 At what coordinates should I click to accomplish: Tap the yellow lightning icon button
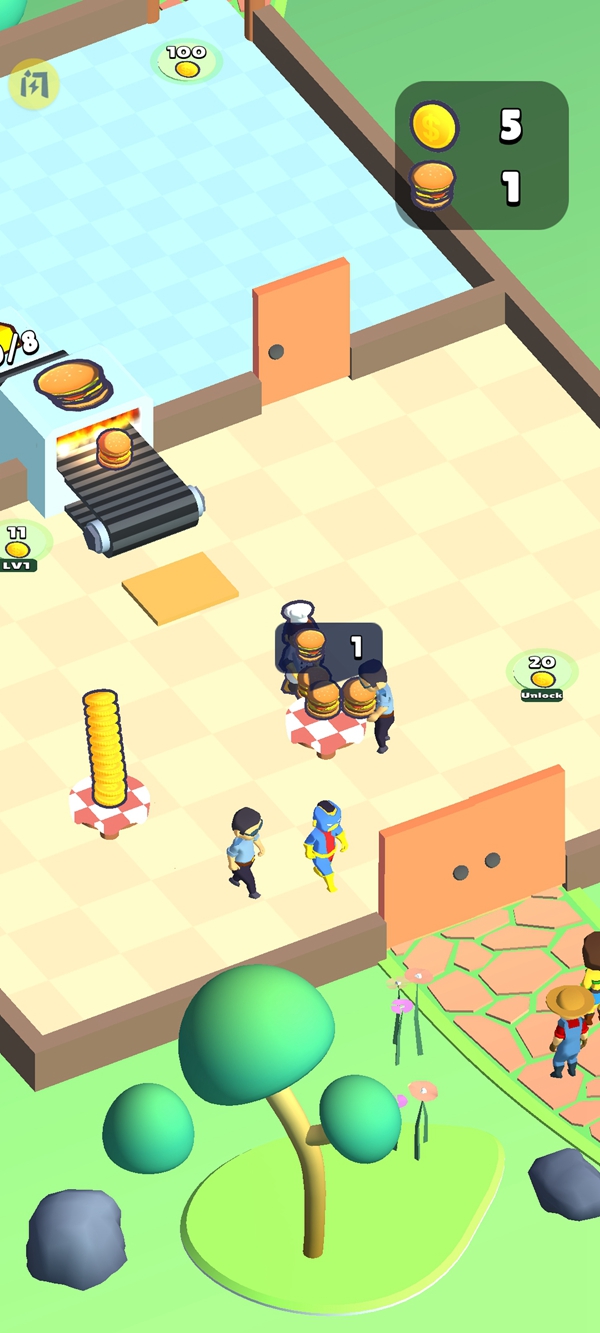pos(34,85)
